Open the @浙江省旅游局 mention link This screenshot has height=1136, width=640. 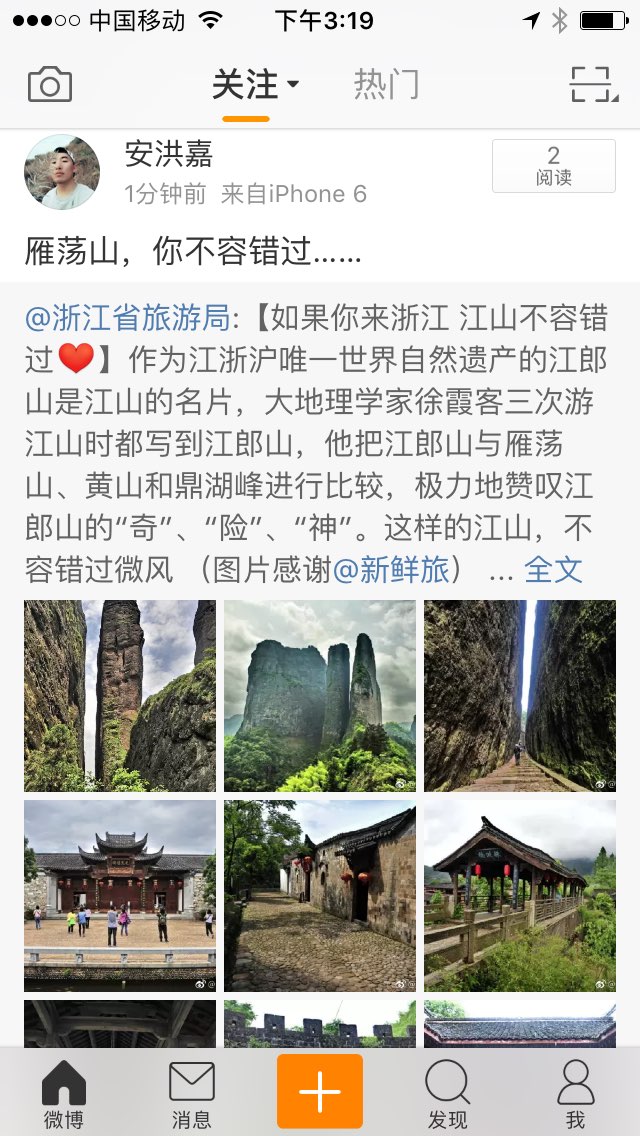pyautogui.click(x=128, y=319)
